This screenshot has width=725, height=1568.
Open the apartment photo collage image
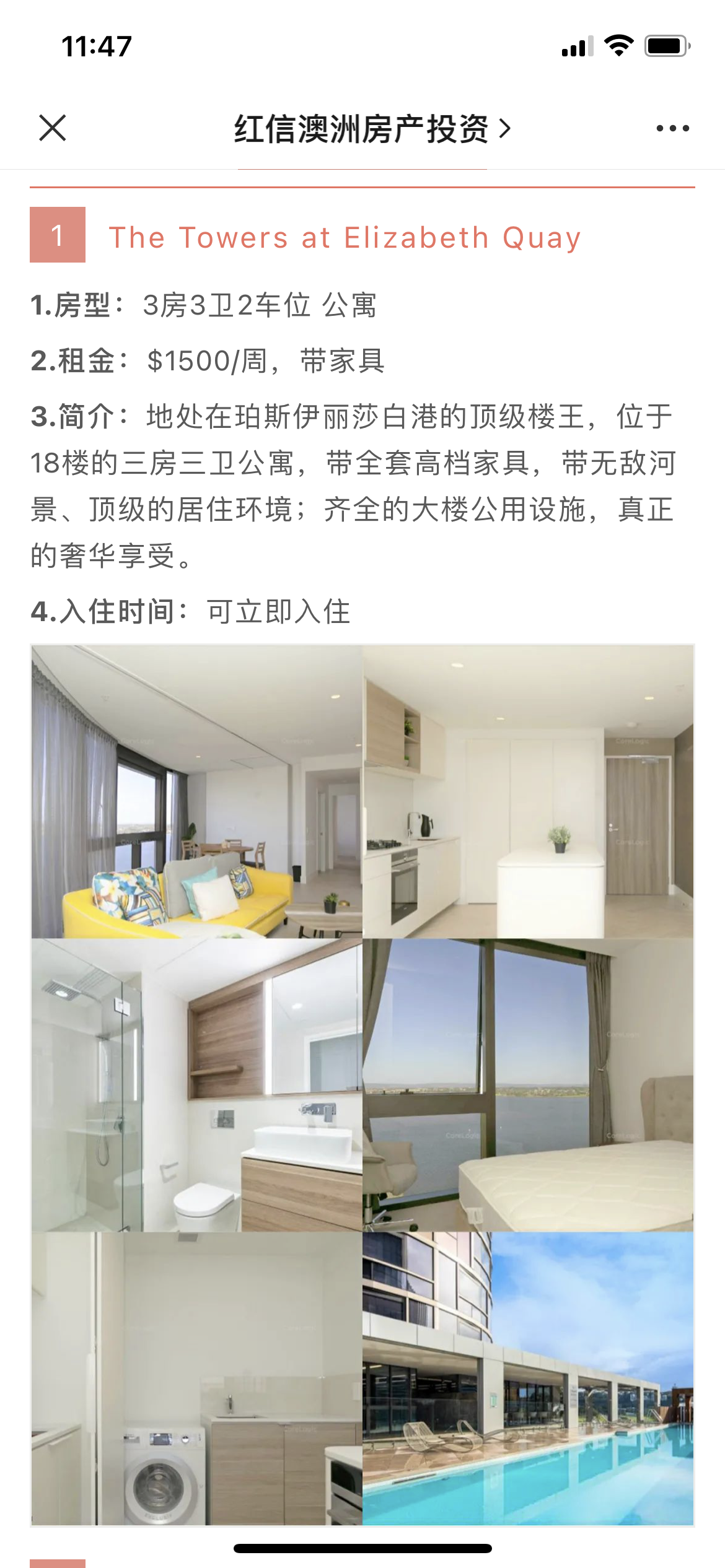pyautogui.click(x=362, y=1084)
